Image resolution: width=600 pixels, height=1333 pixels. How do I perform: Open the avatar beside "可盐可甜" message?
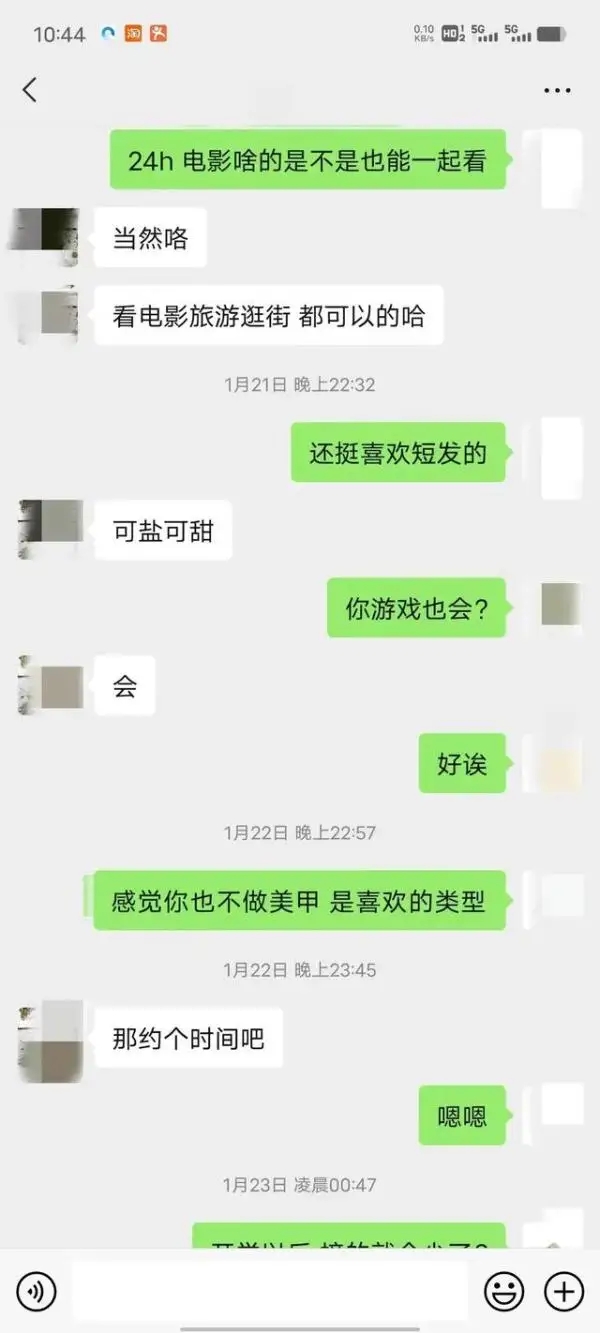50,529
